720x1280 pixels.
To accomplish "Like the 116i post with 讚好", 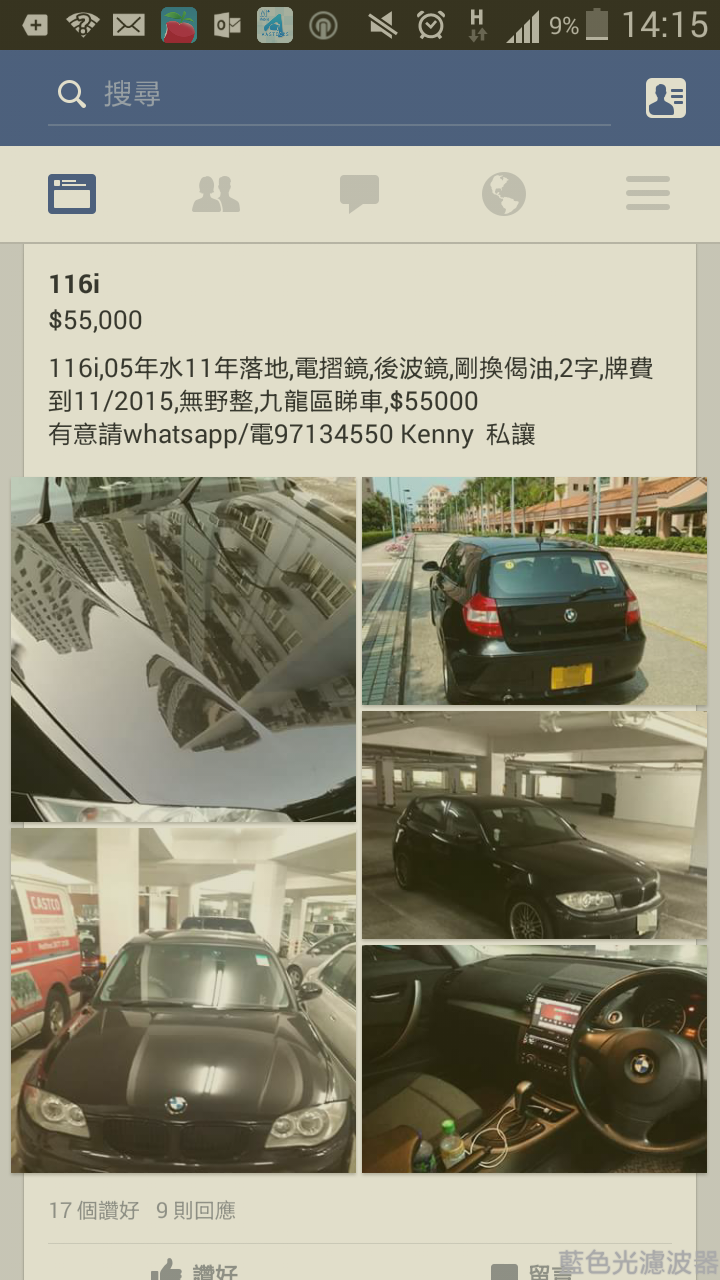I will tap(195, 1271).
